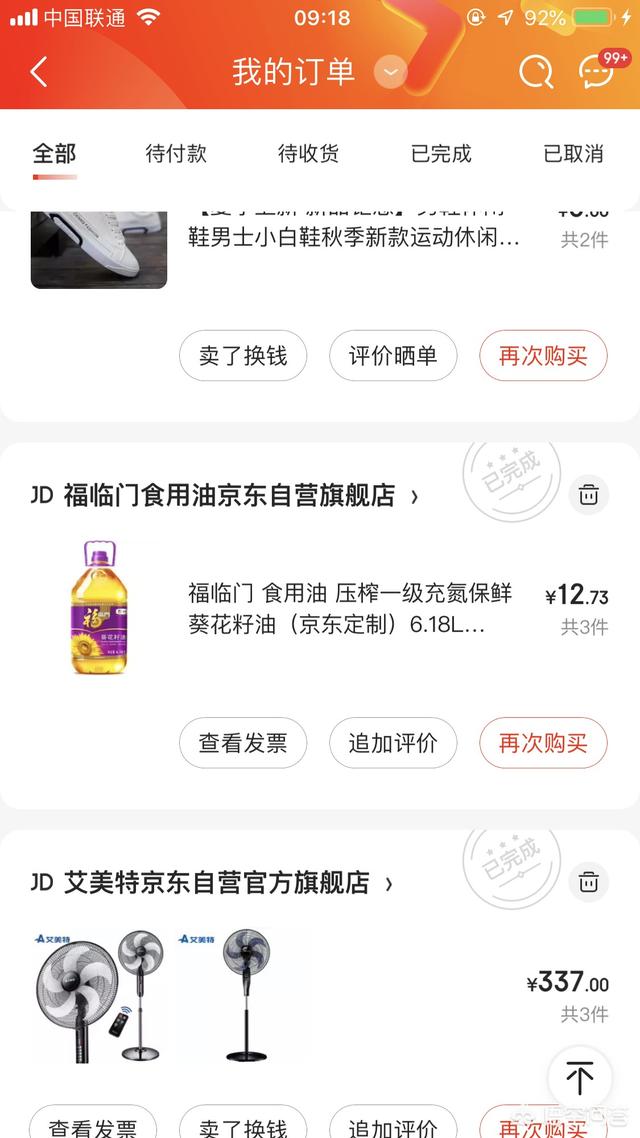Go back from the My Orders page
The width and height of the screenshot is (640, 1138).
click(39, 72)
